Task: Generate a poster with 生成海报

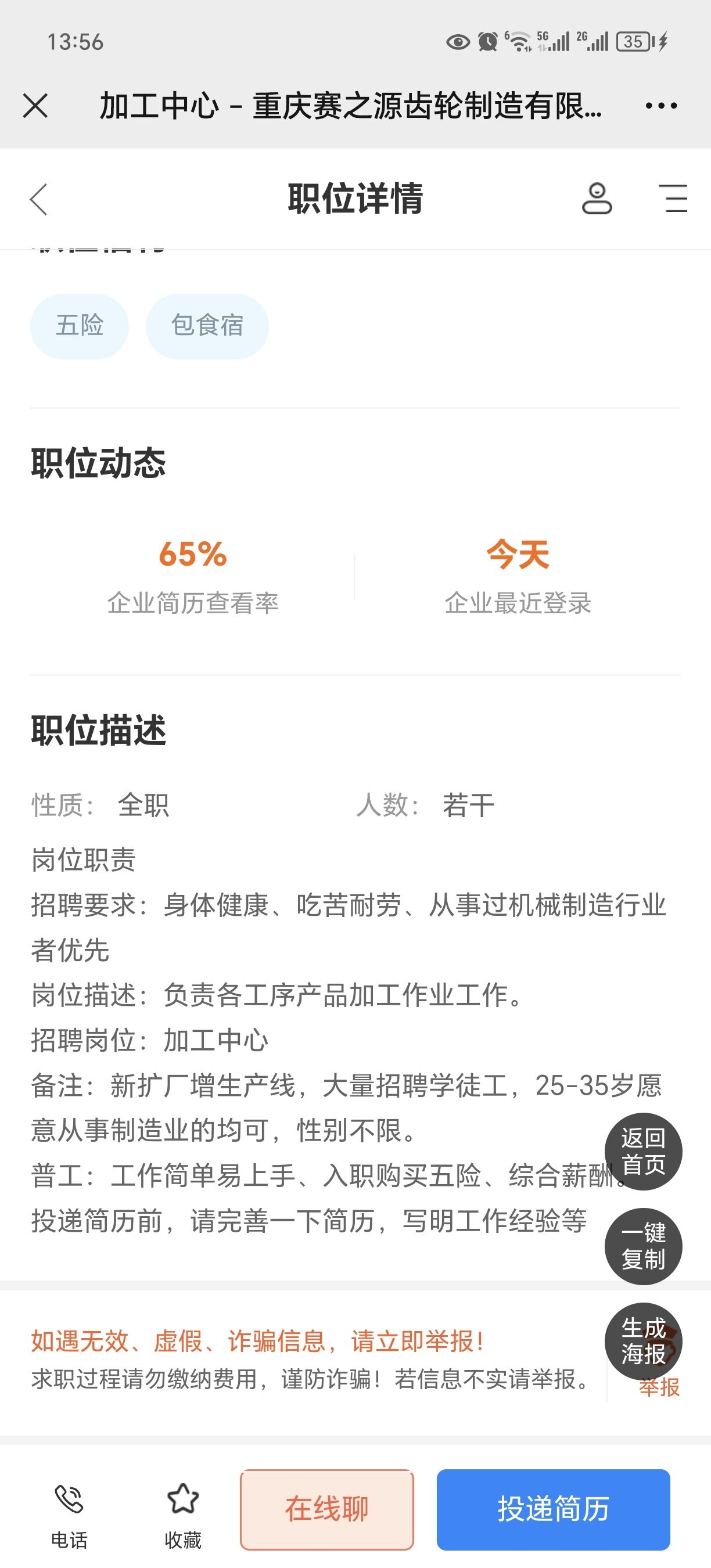Action: (x=643, y=1341)
